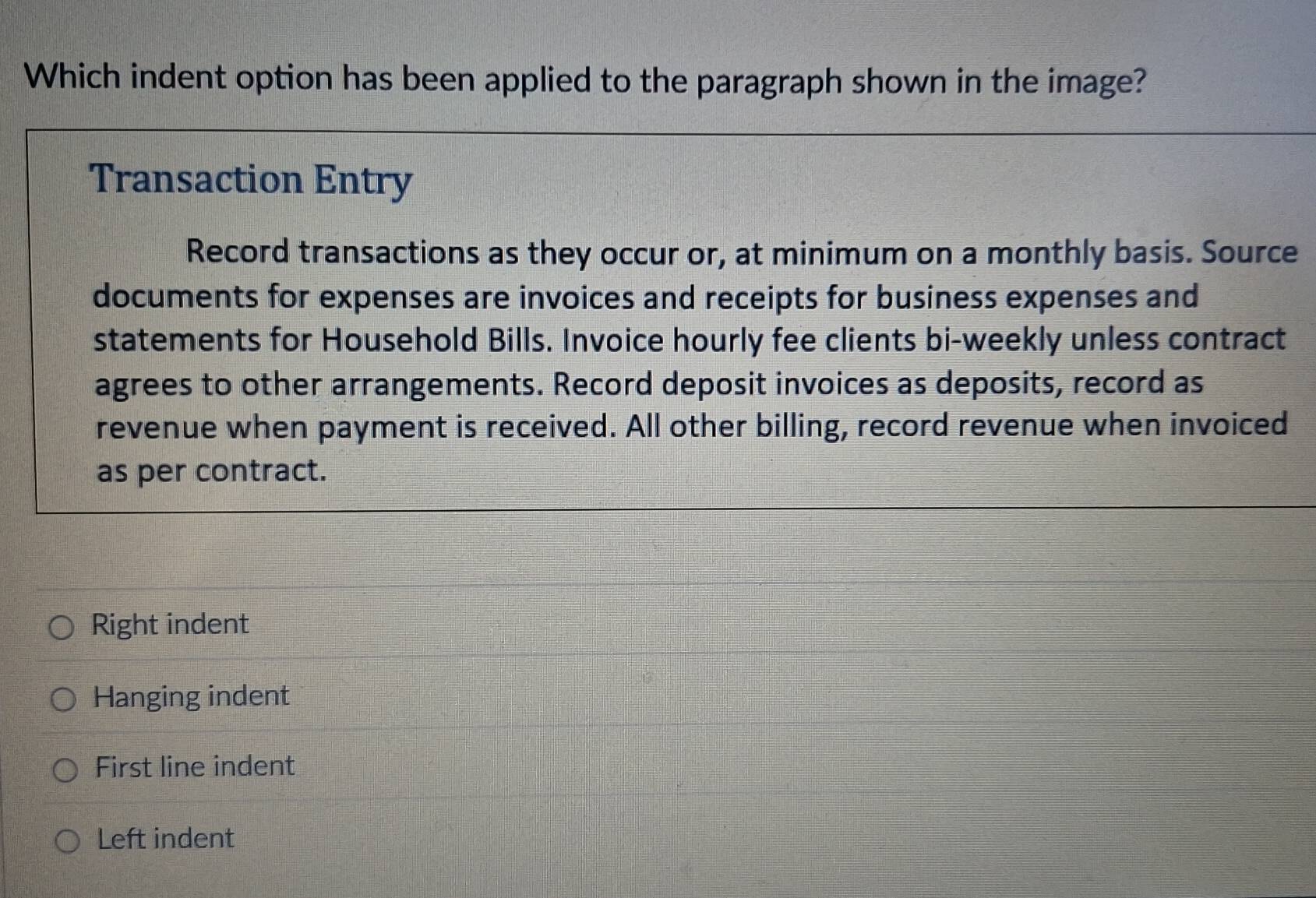The image size is (1316, 898).
Task: Choose the Hanging indent option
Action: 63,699
